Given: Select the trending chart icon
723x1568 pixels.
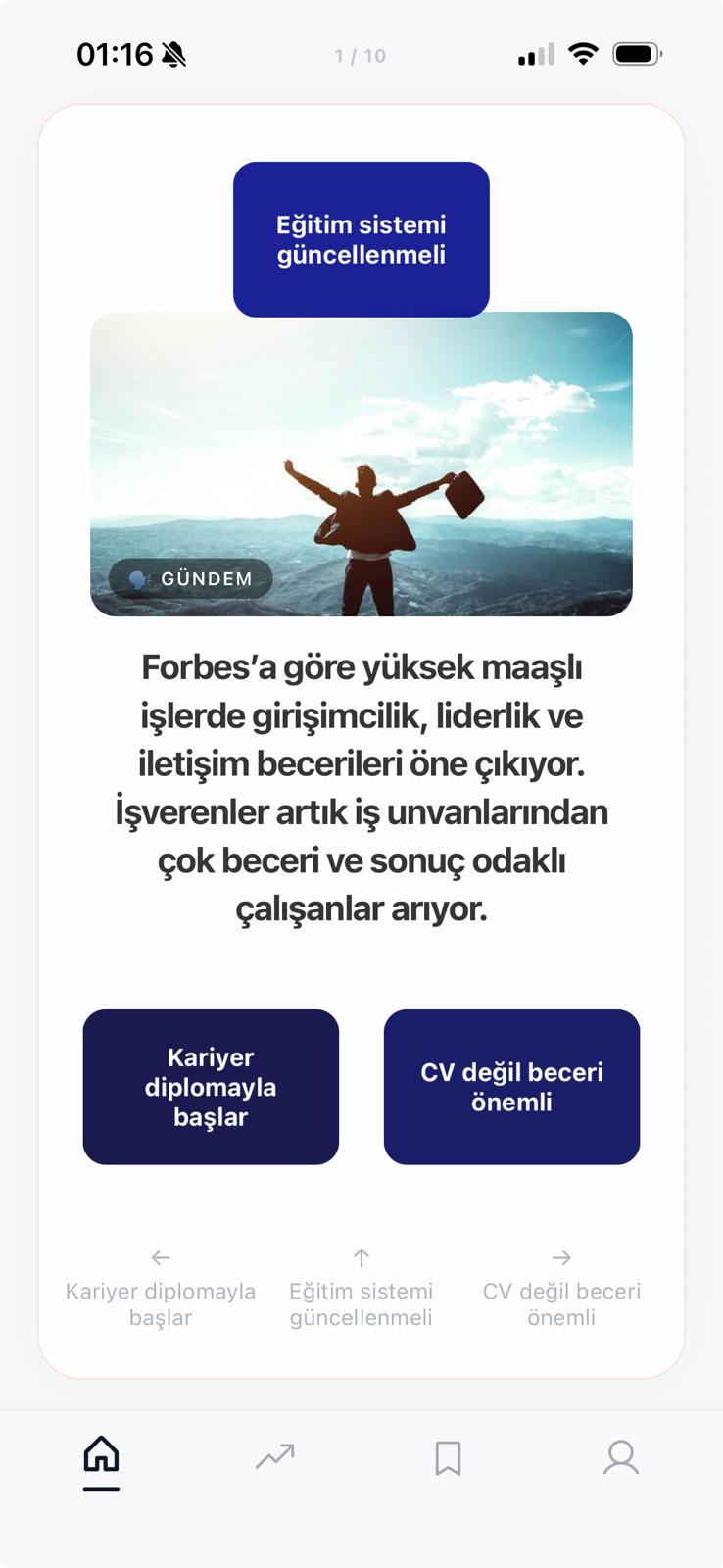Looking at the screenshot, I should point(275,1457).
